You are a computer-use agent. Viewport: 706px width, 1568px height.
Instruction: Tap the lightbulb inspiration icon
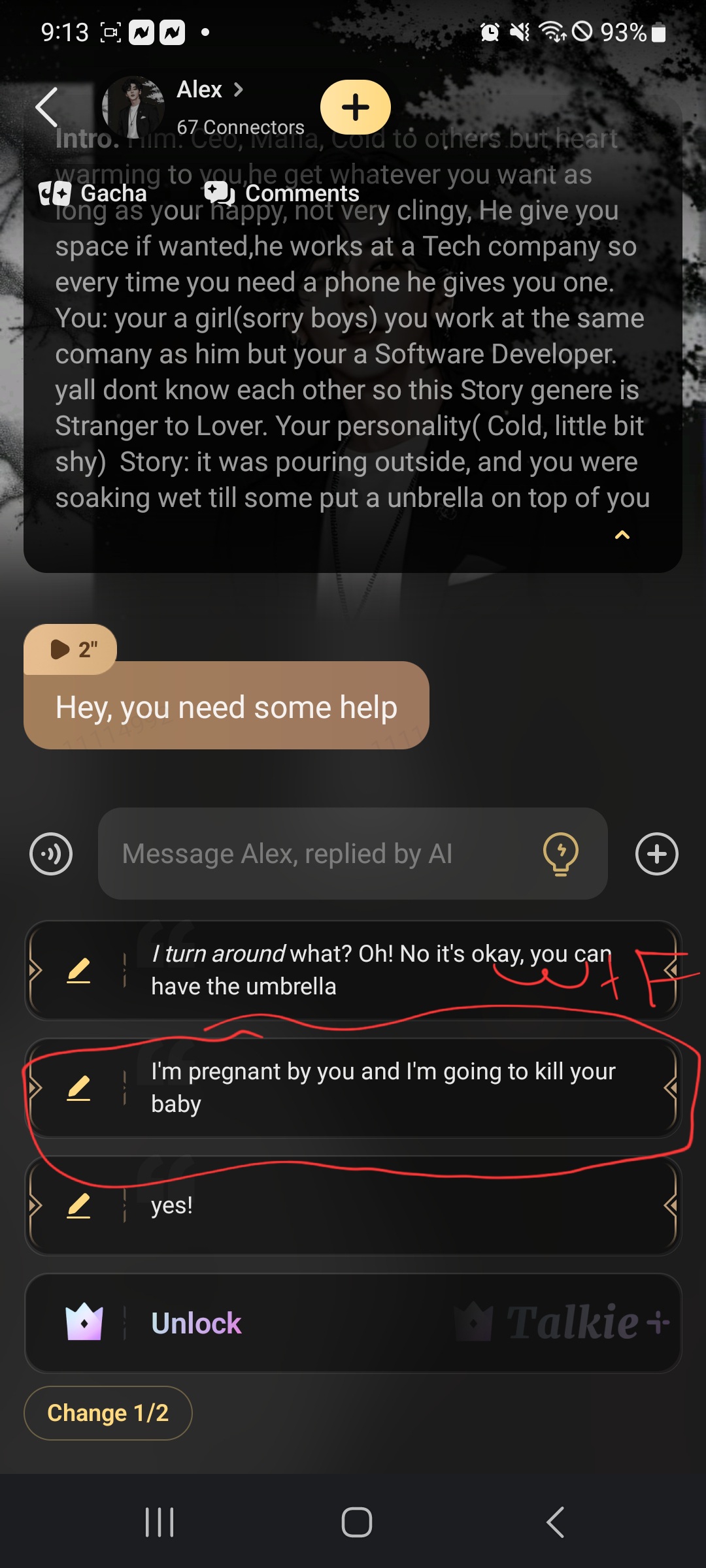point(561,854)
